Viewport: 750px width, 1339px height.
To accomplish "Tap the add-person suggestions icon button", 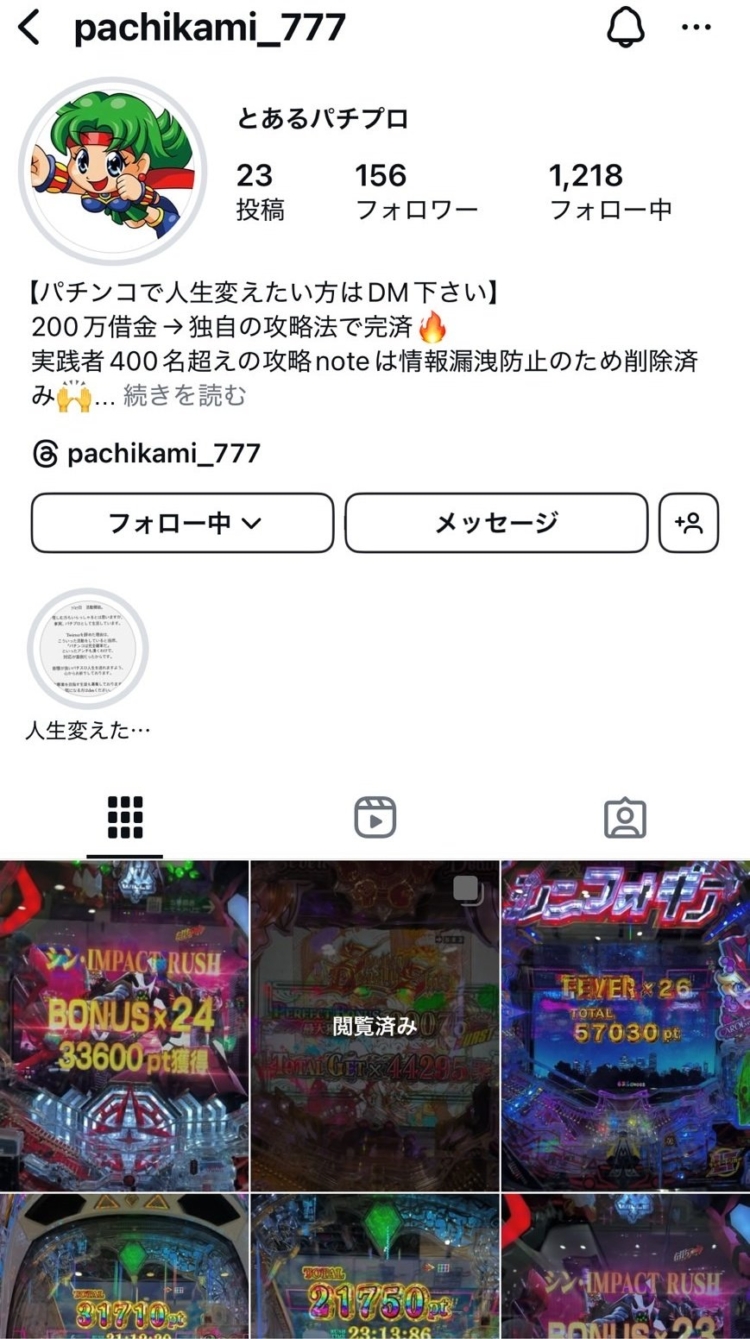I will [689, 523].
